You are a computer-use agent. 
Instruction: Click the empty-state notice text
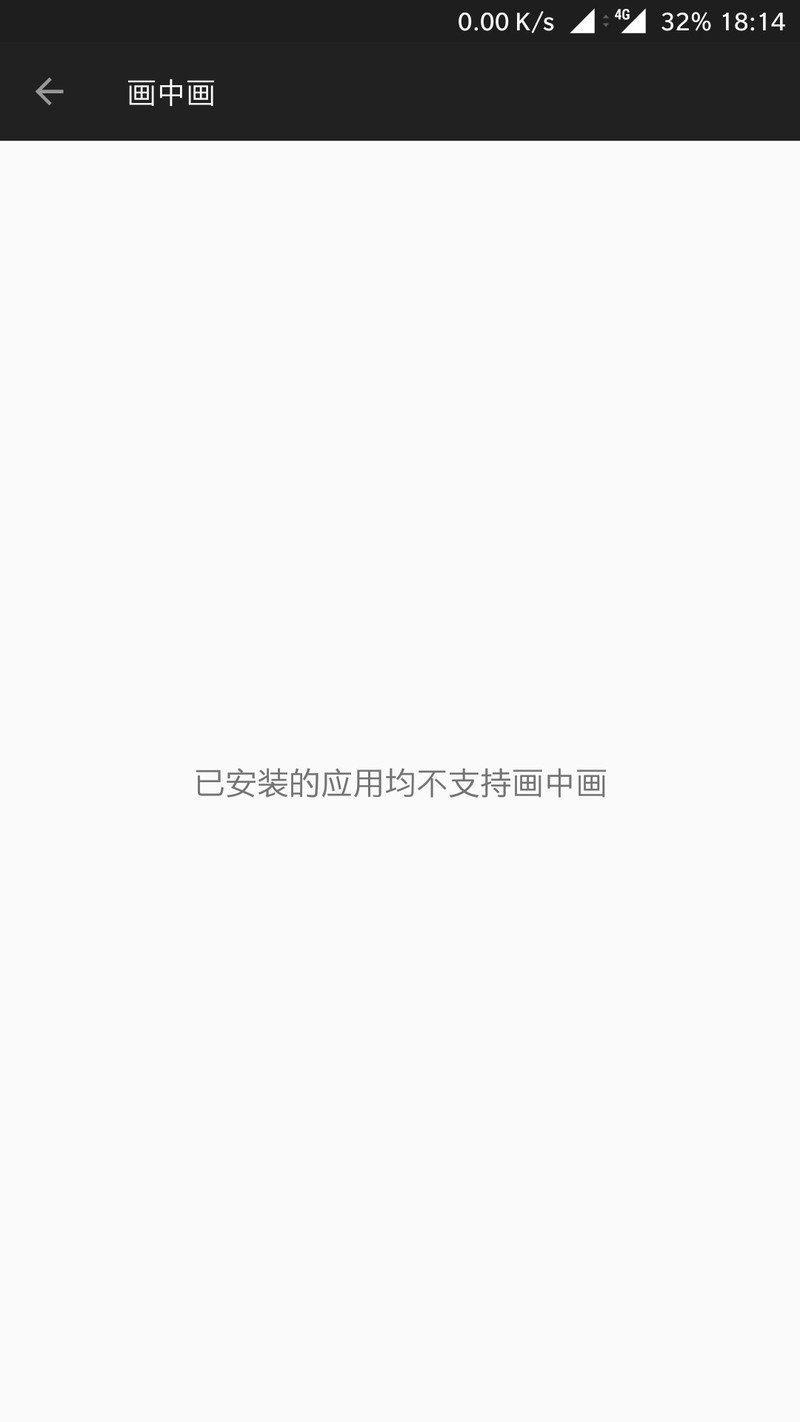400,783
